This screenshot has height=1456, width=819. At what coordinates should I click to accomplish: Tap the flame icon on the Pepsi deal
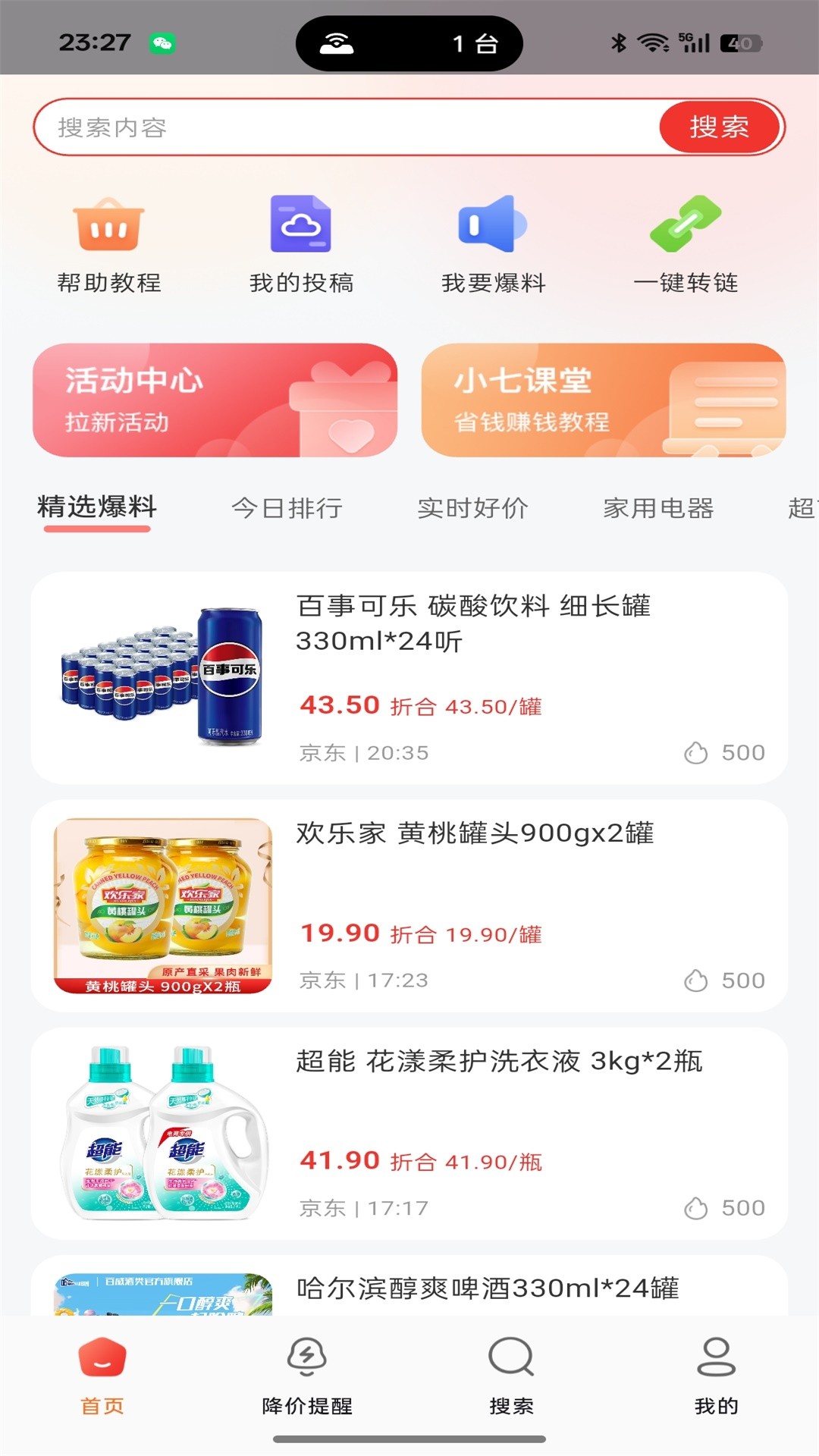697,752
